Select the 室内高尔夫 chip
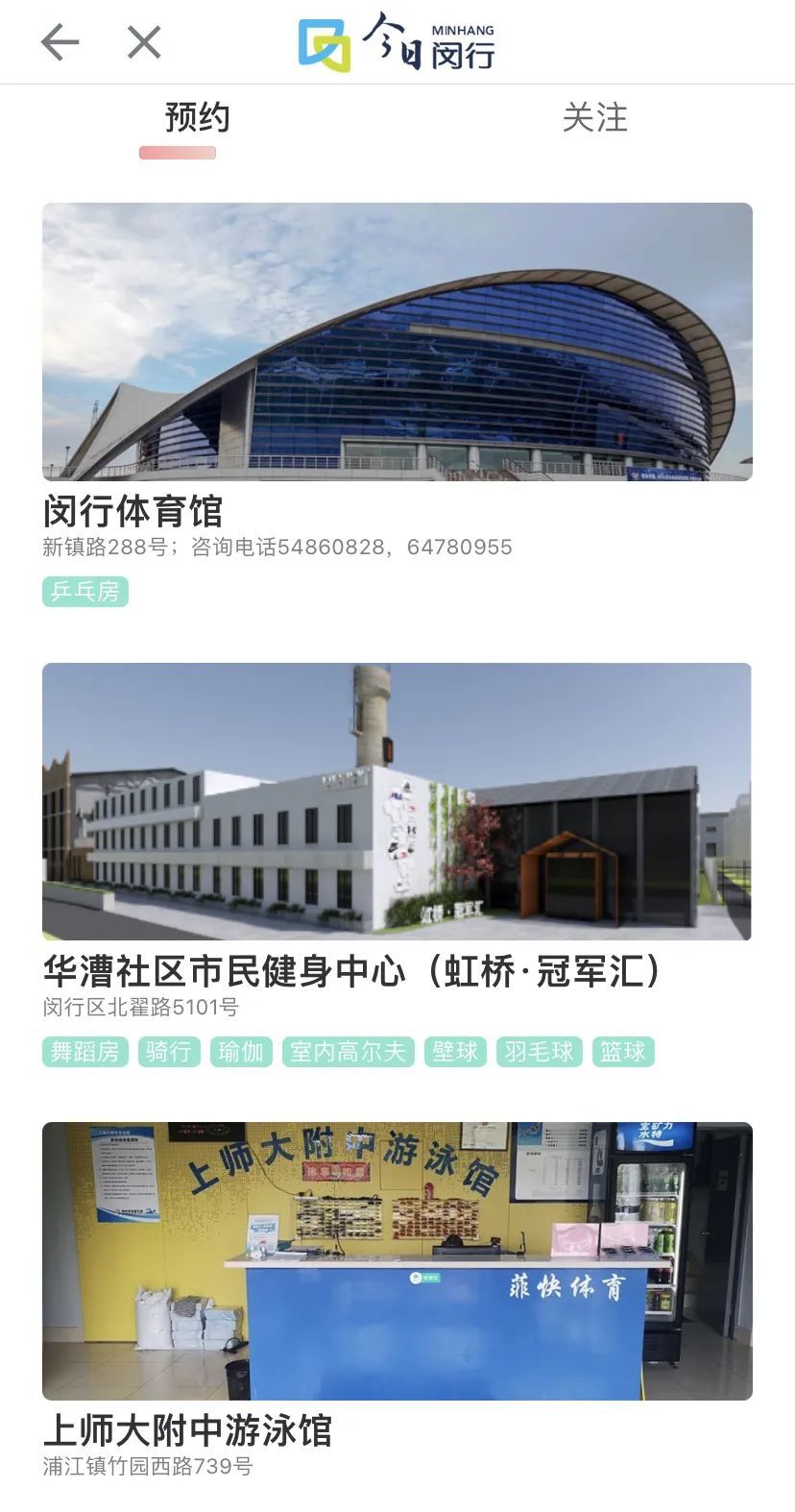Screen dimensions: 795x1512 click(x=349, y=1052)
